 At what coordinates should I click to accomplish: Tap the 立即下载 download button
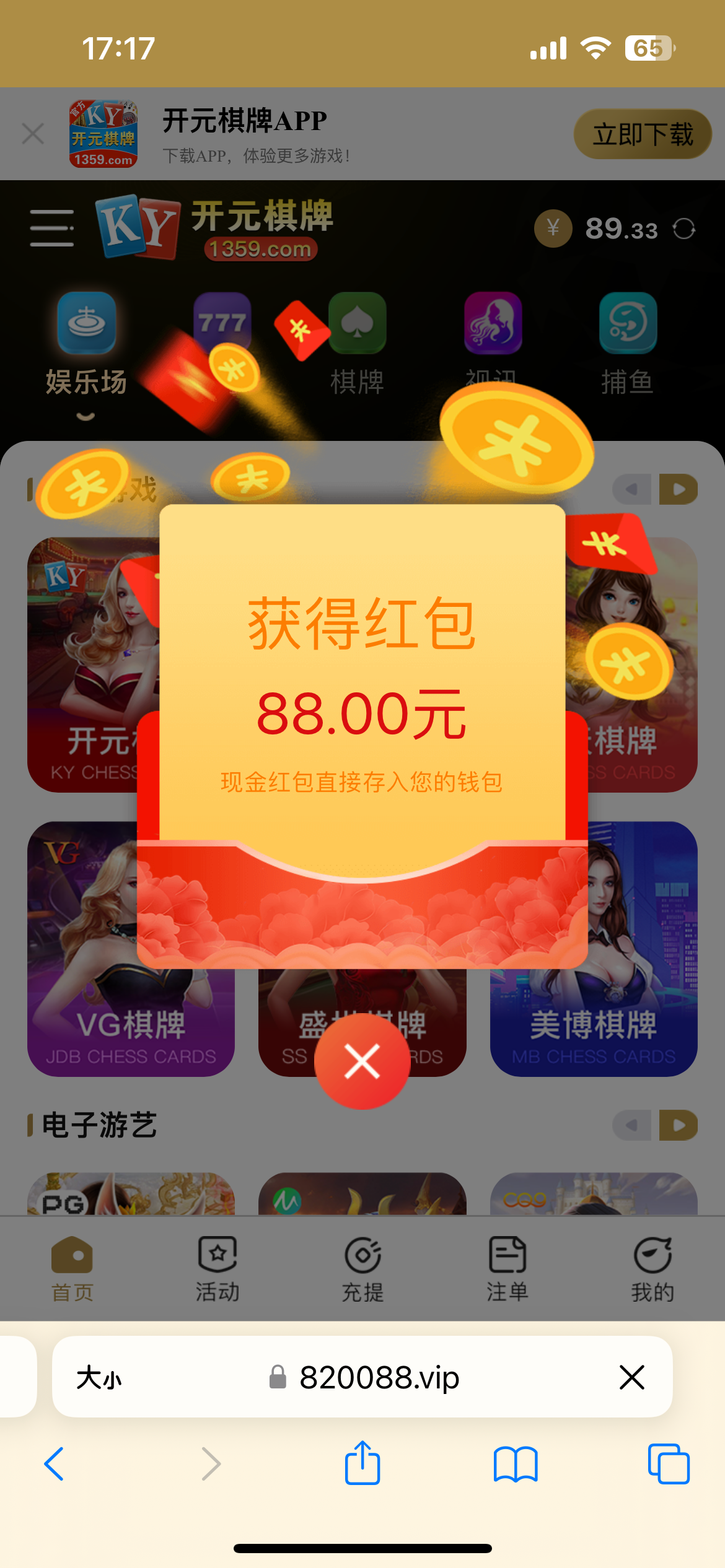pos(643,134)
